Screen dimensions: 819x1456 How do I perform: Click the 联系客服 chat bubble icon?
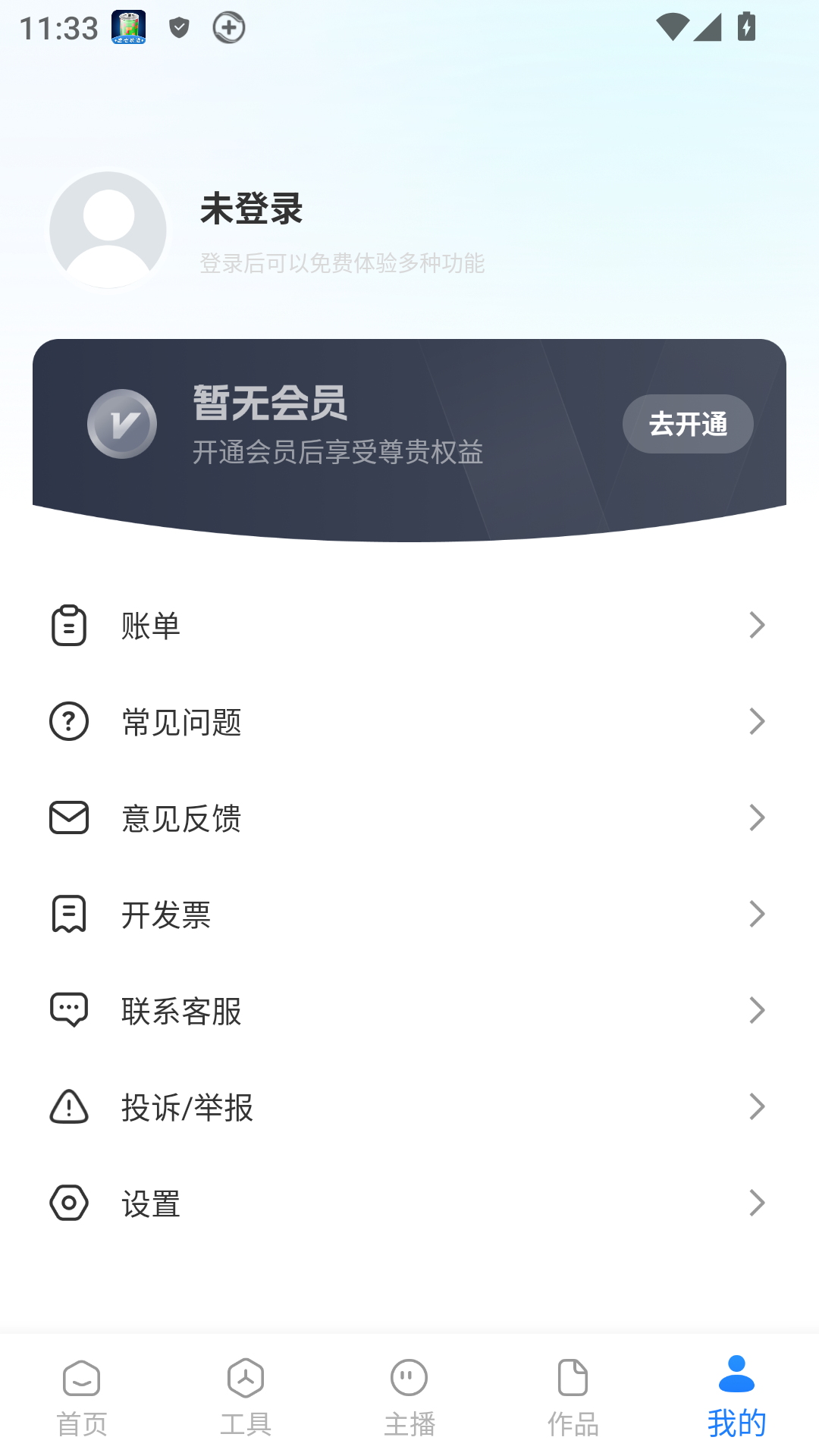(x=69, y=1009)
